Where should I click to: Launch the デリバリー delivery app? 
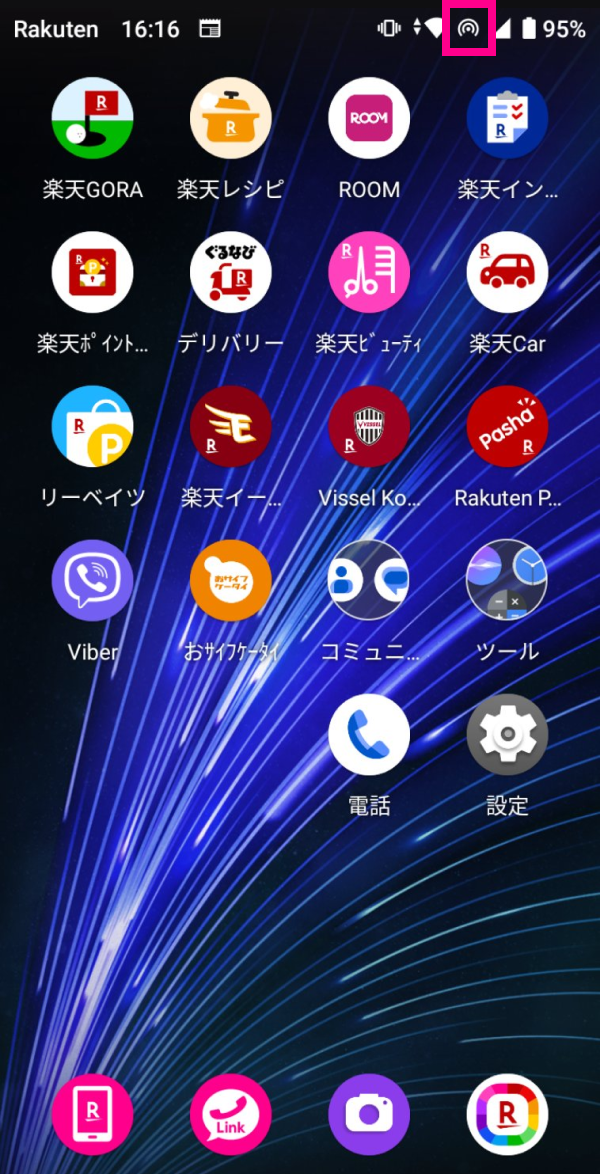[x=231, y=272]
